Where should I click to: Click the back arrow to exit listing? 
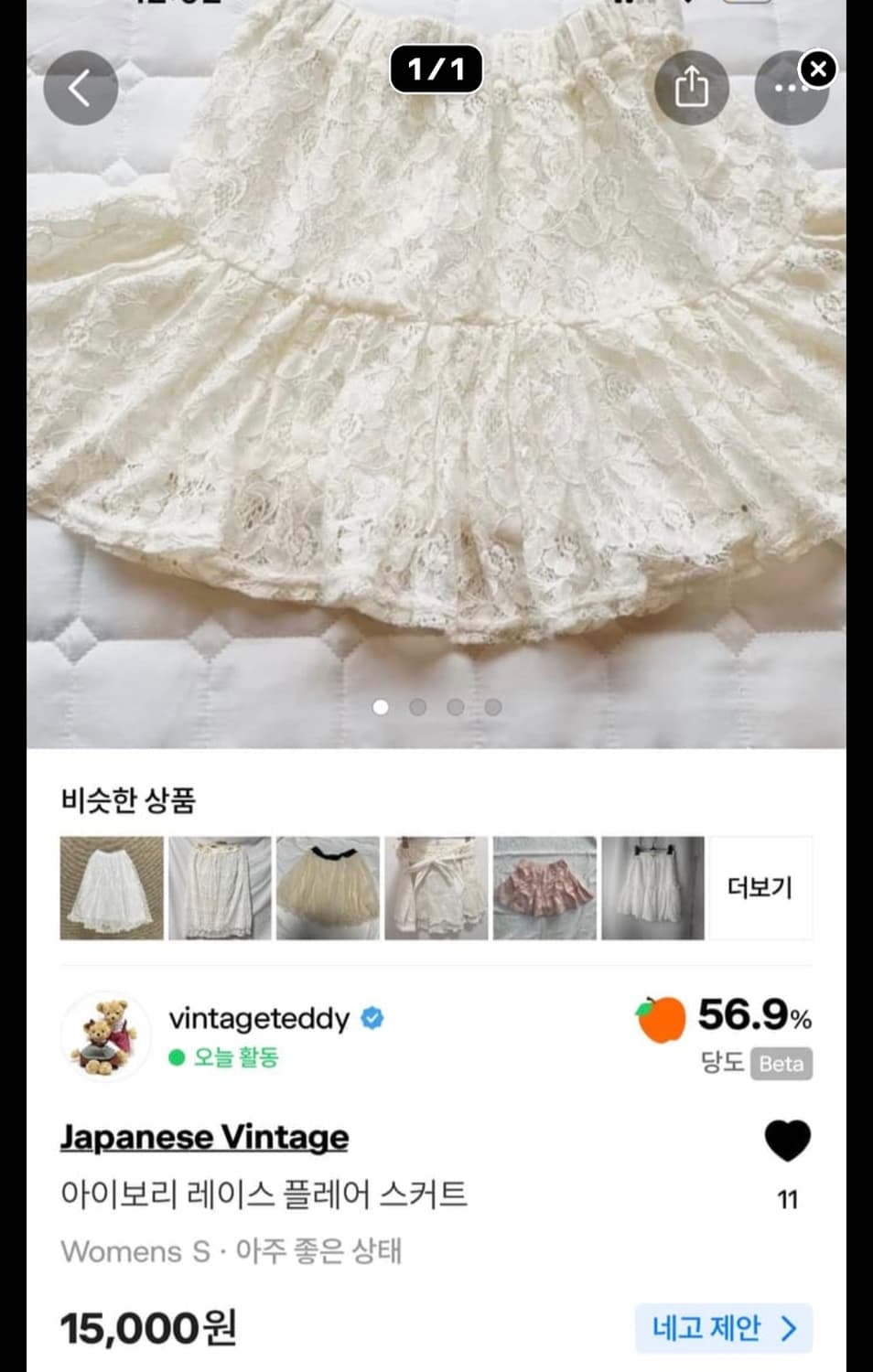(x=81, y=88)
